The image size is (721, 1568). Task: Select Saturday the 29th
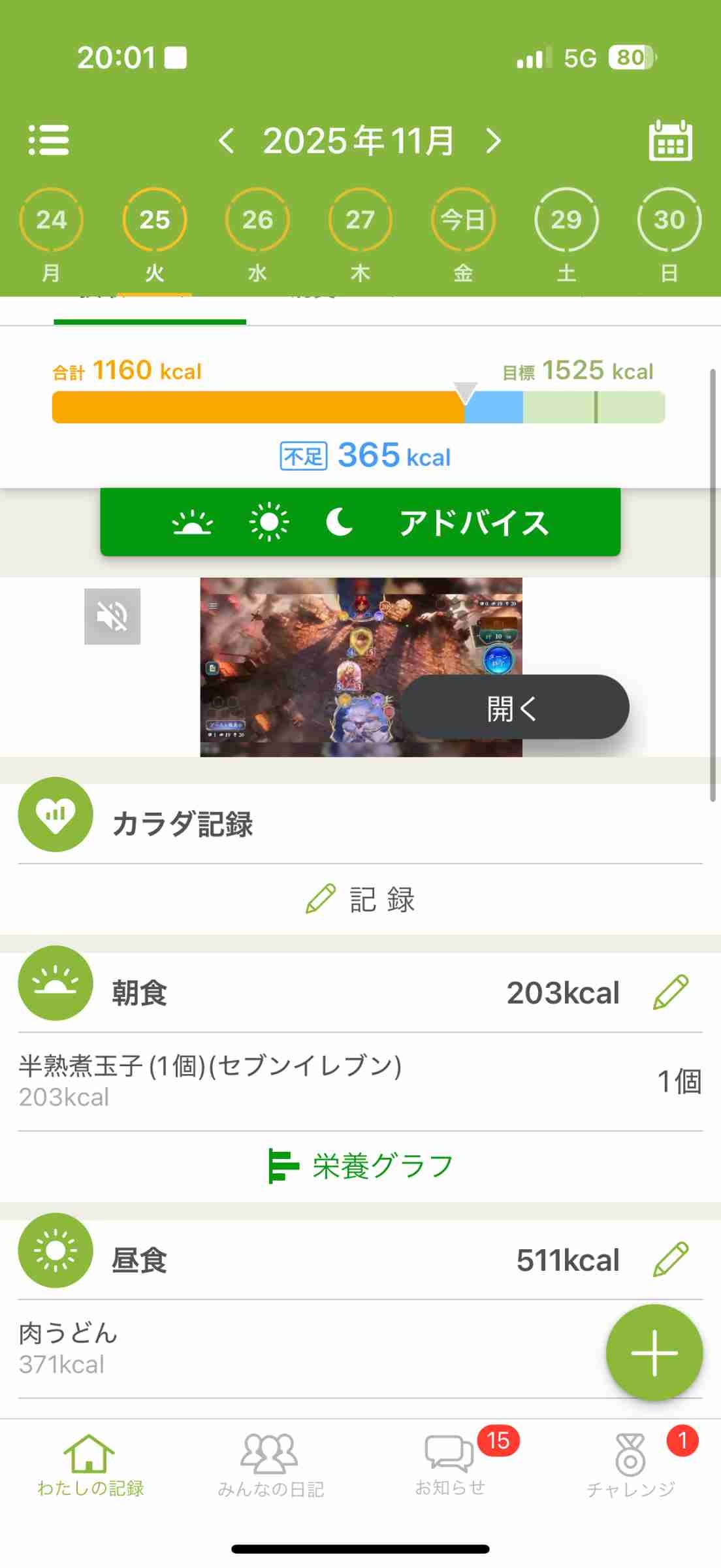(566, 220)
